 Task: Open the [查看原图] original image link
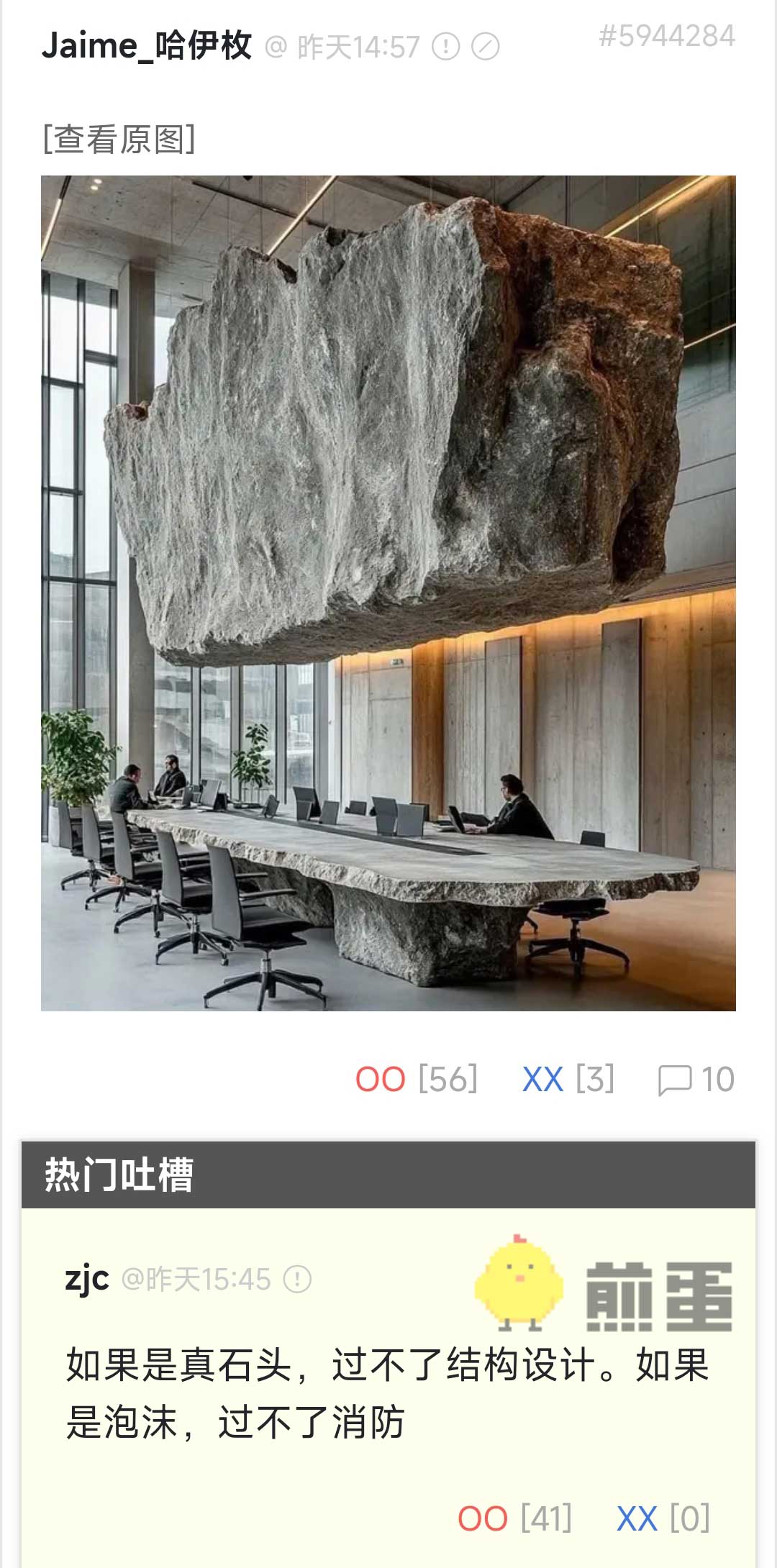119,139
